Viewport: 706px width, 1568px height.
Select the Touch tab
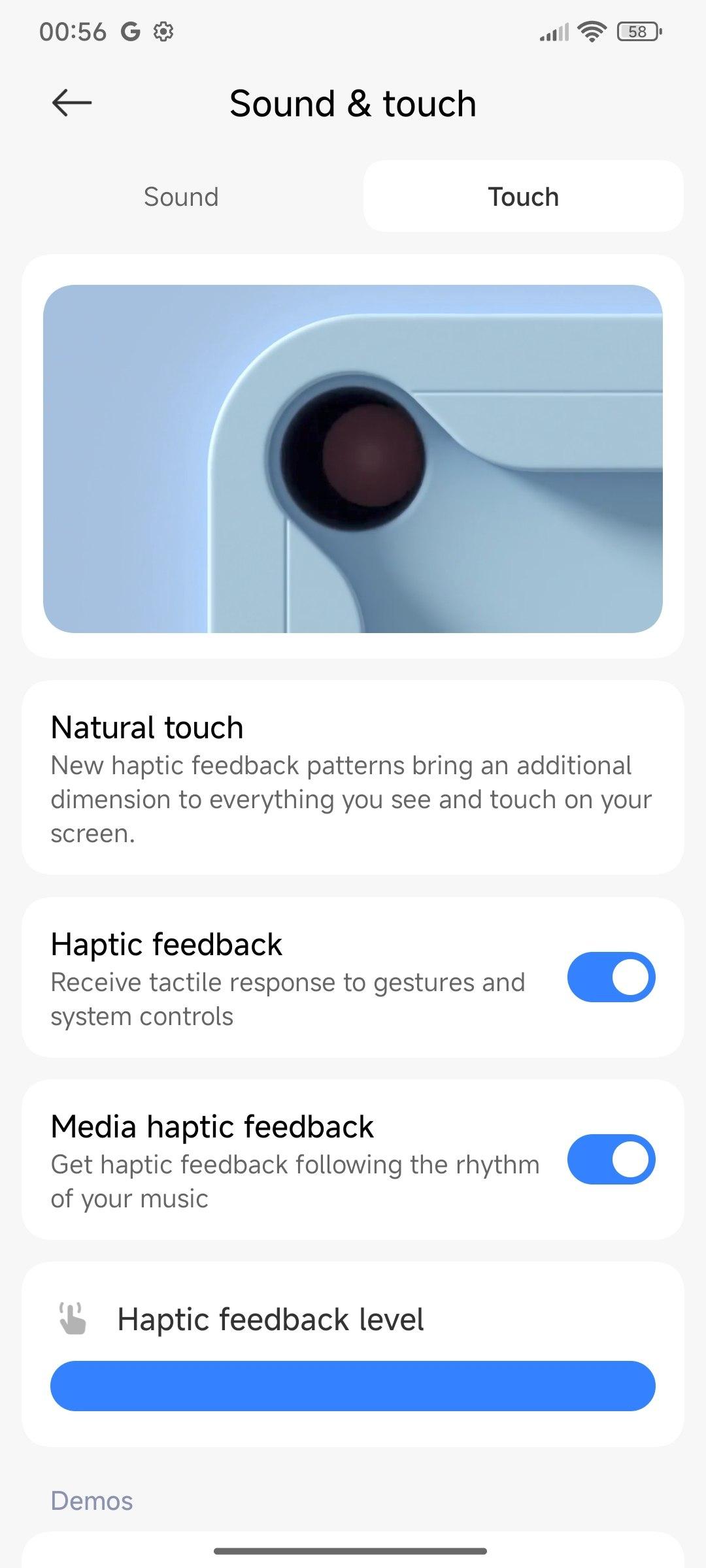point(523,197)
